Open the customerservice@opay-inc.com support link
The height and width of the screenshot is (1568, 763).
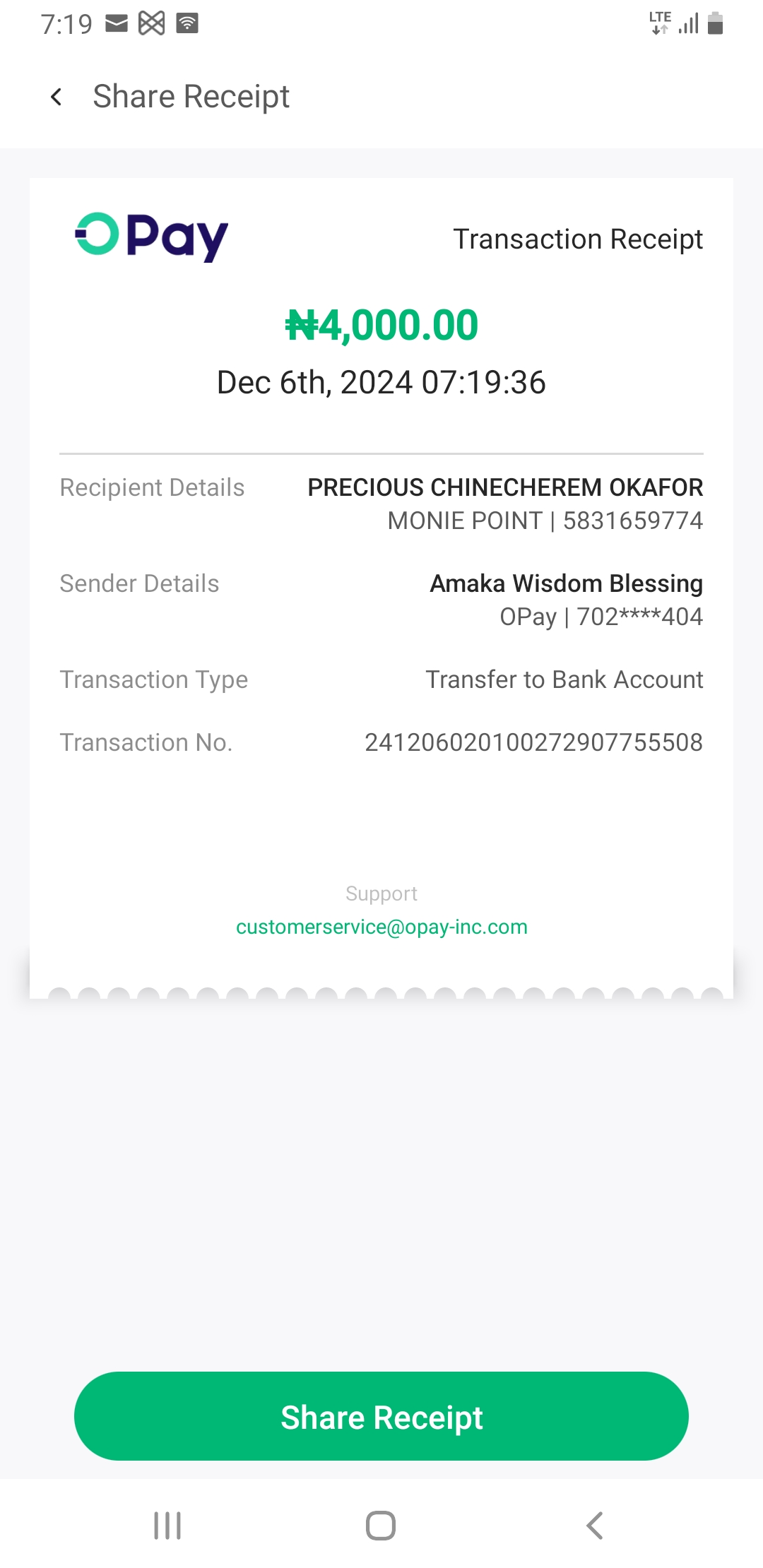381,927
